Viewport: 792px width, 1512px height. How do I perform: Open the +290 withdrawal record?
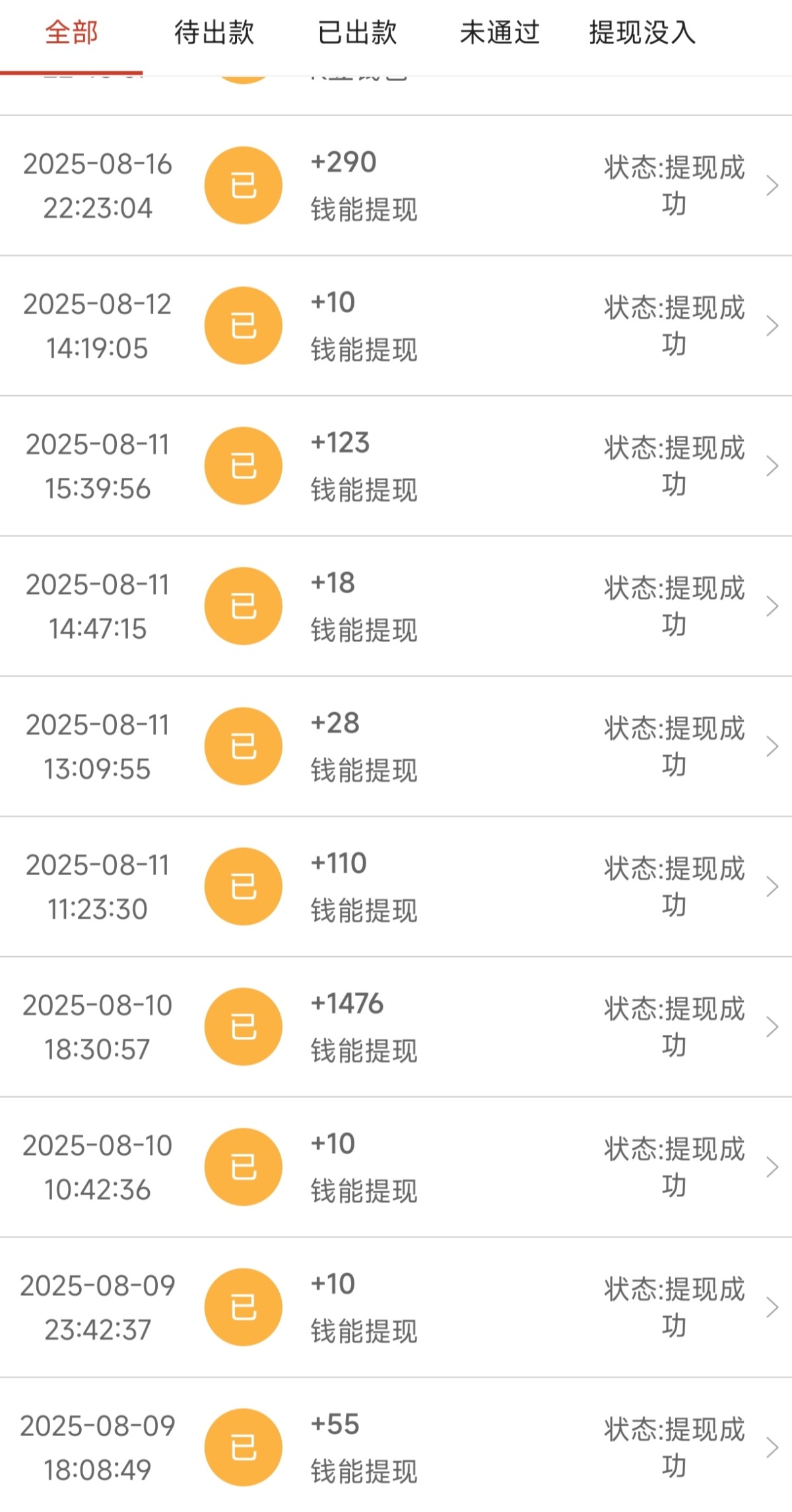[x=396, y=185]
